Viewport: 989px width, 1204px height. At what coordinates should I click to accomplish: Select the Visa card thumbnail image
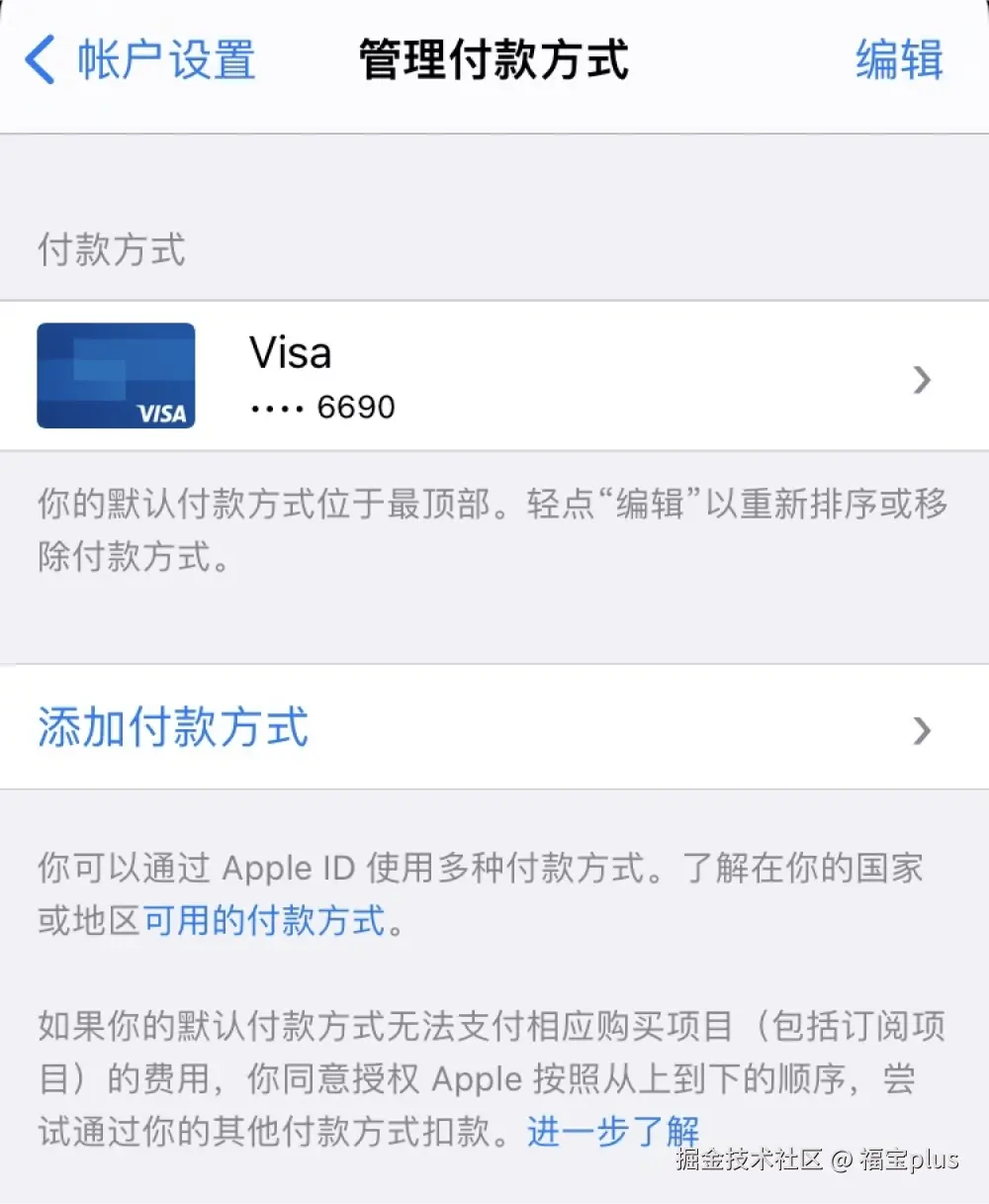pos(116,375)
